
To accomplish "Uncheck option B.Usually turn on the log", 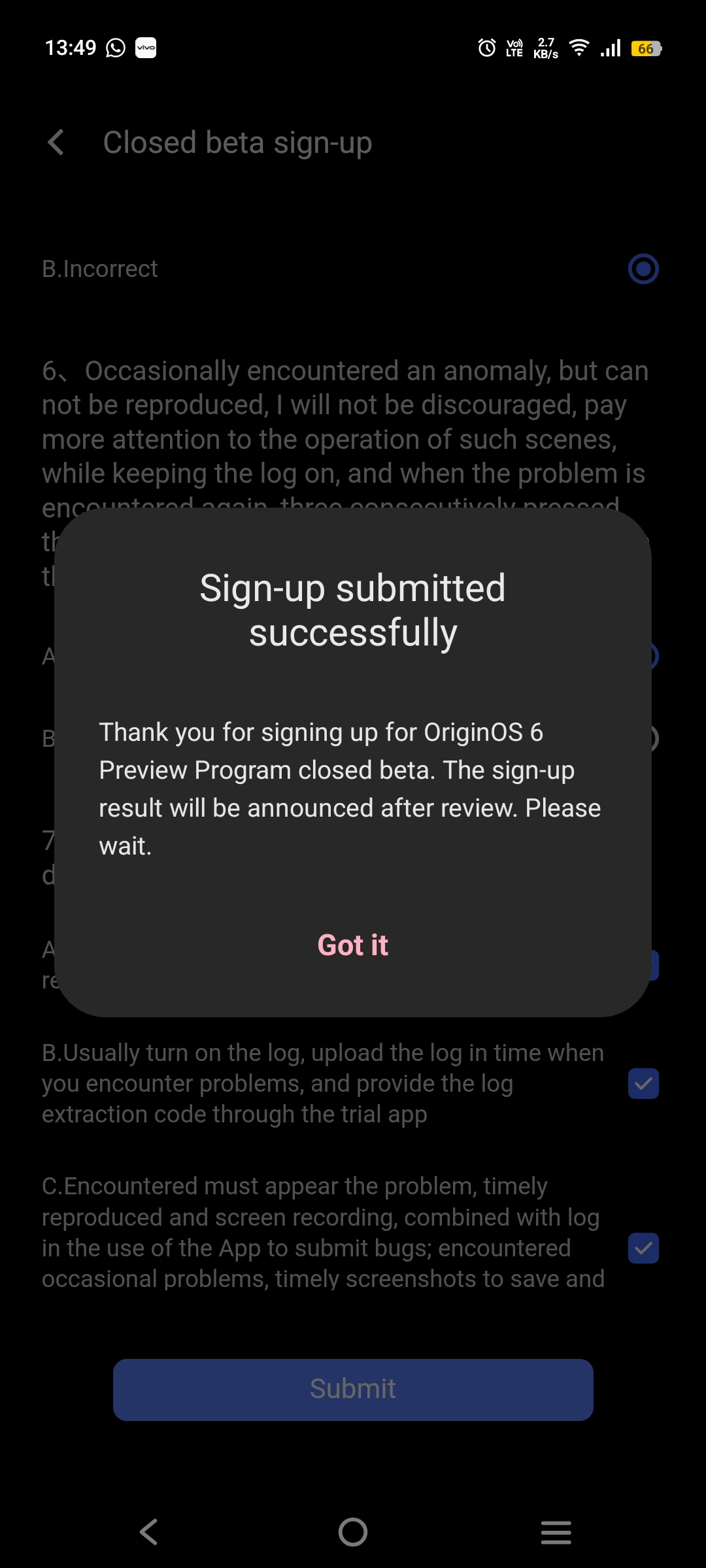I will [643, 1084].
